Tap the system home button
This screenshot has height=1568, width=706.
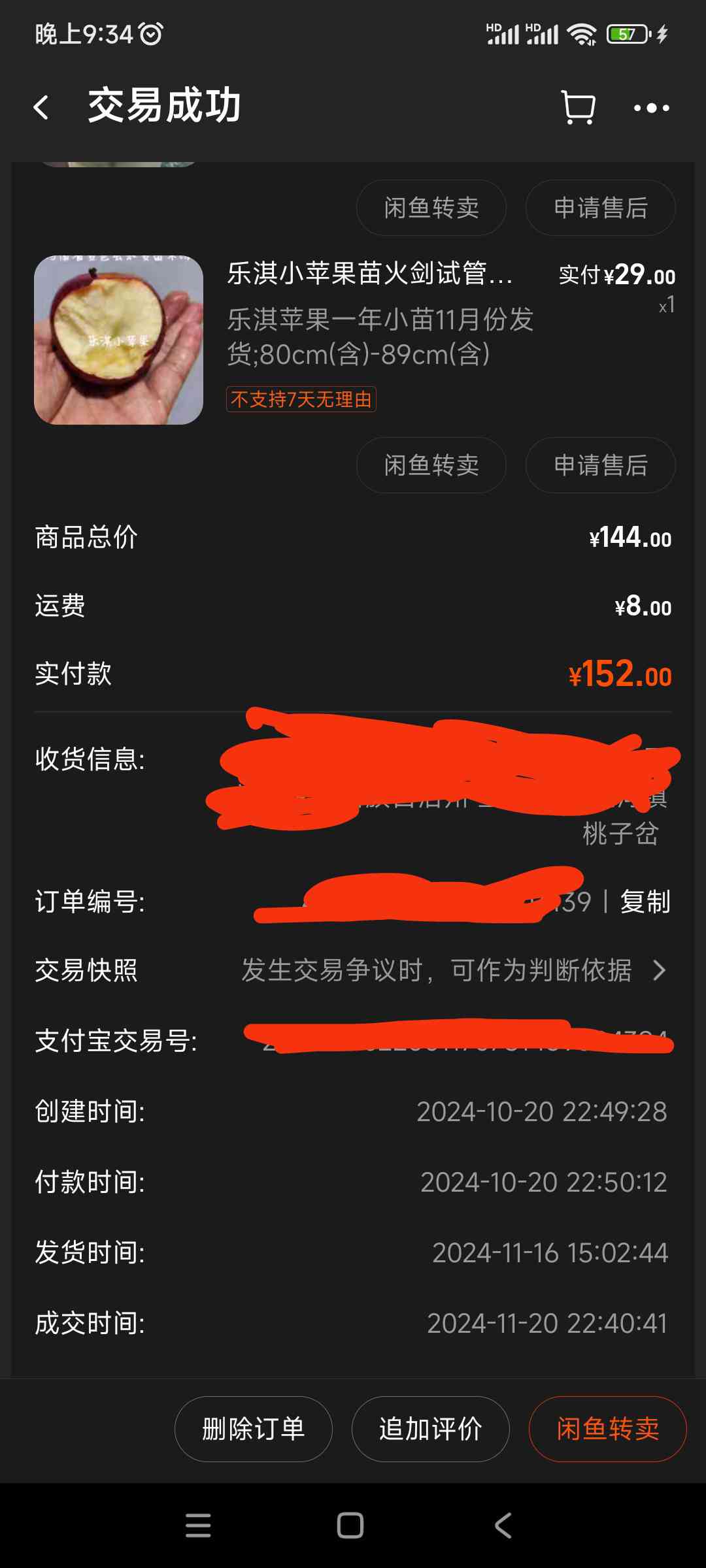[x=350, y=1526]
